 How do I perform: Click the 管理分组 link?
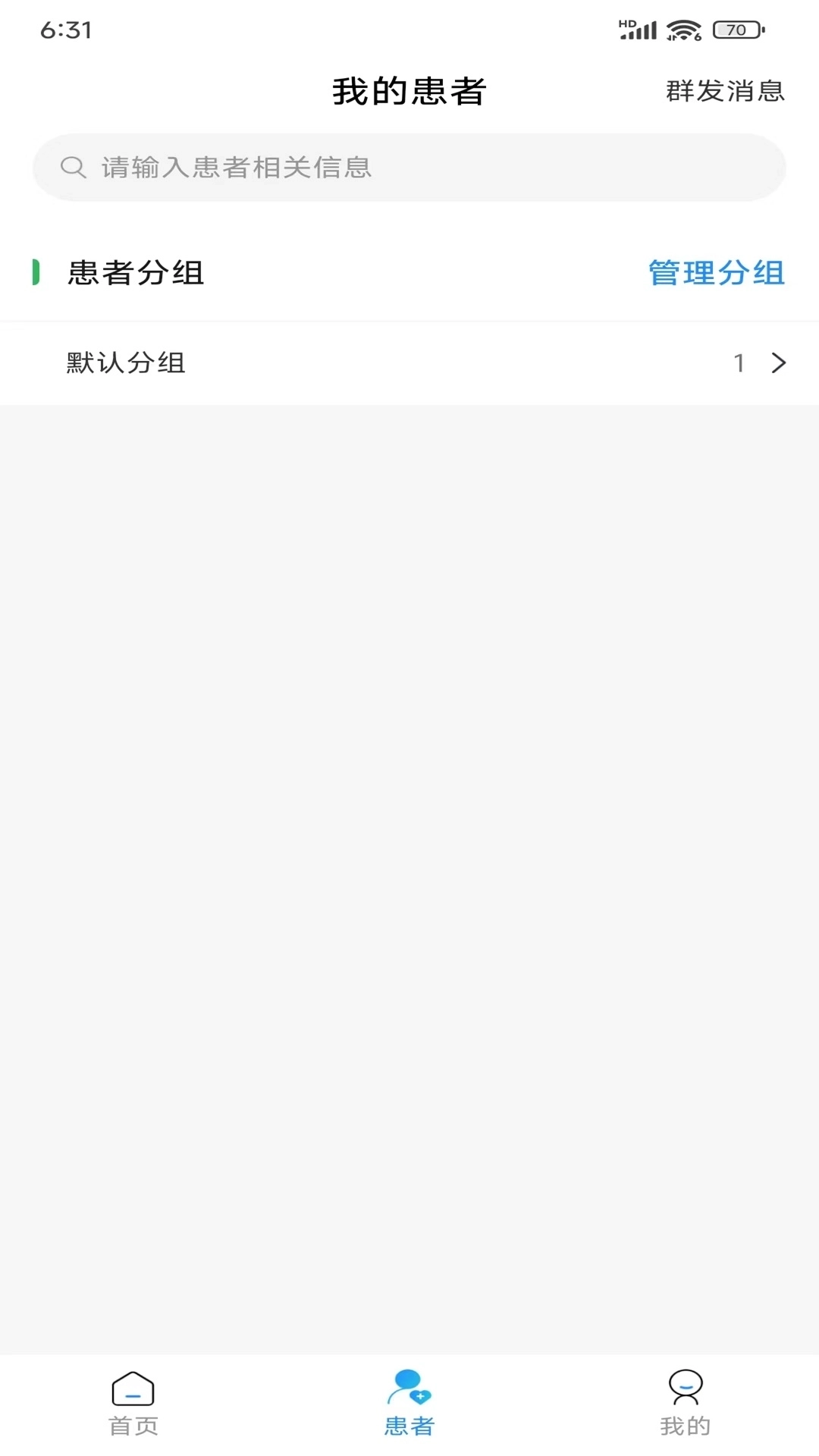[x=716, y=273]
